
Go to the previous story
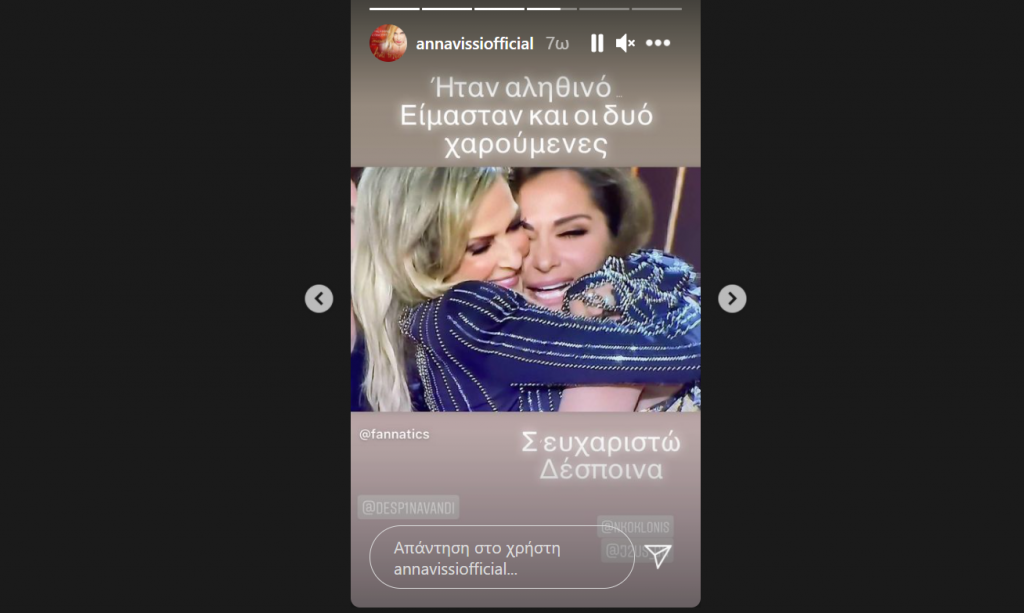pos(319,298)
